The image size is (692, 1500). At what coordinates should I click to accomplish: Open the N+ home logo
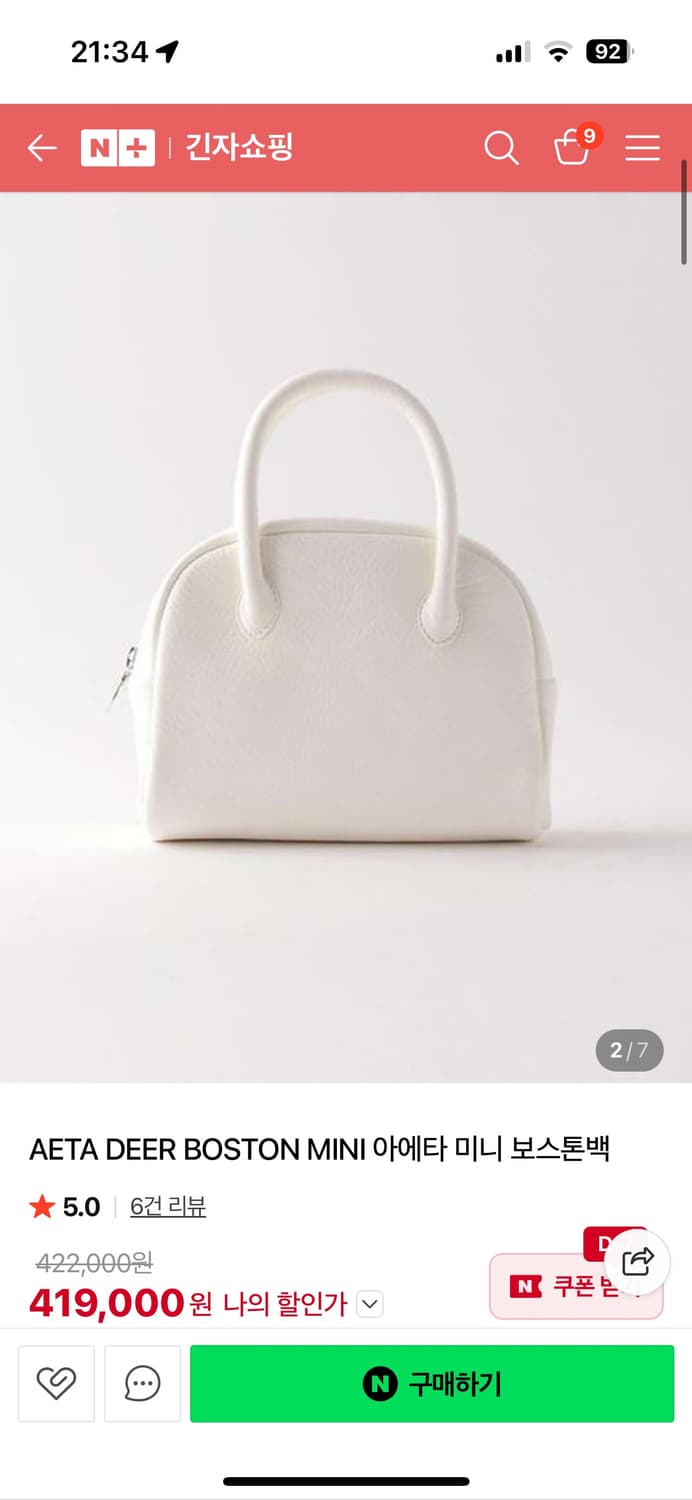click(117, 149)
